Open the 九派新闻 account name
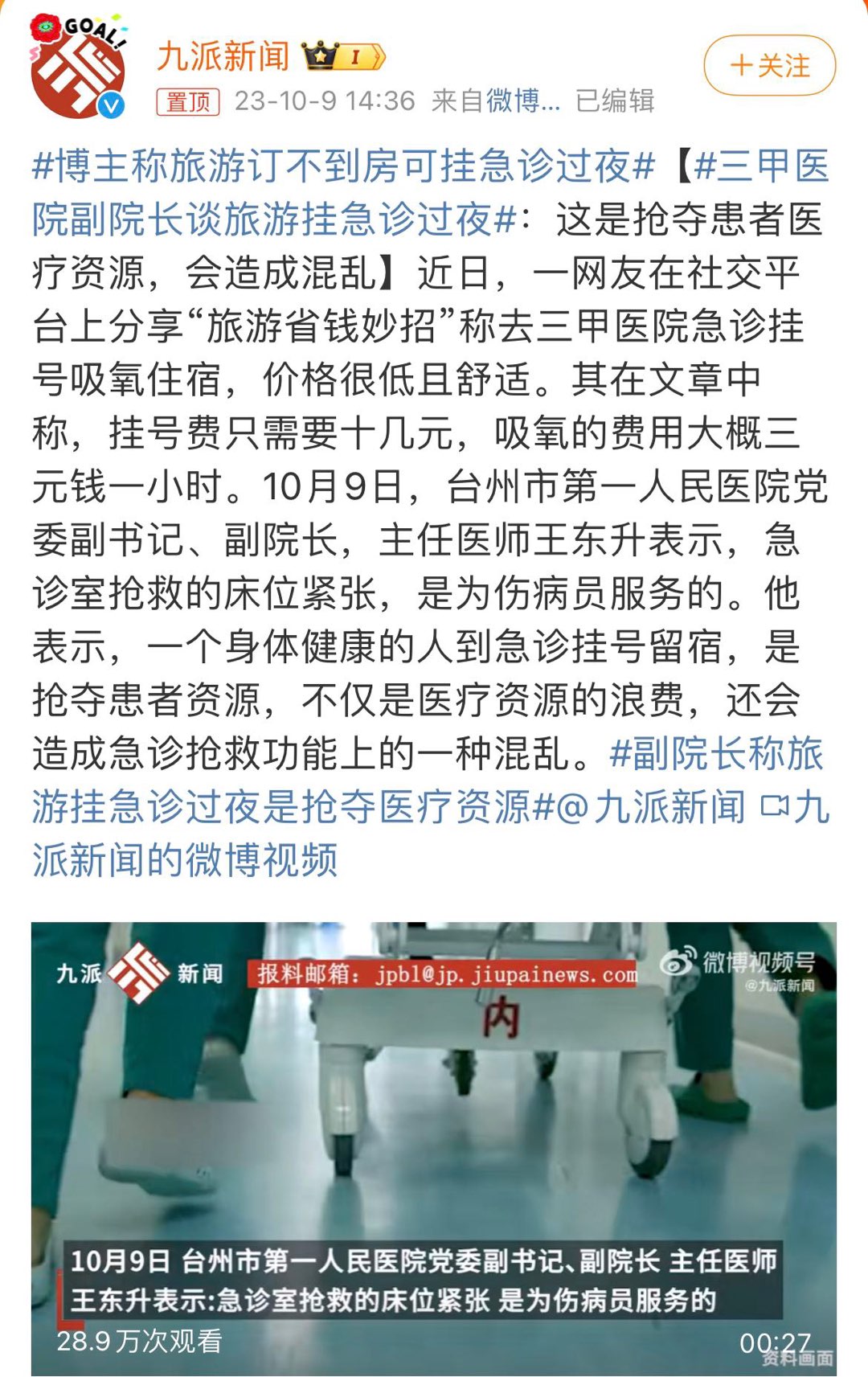Image resolution: width=868 pixels, height=1377 pixels. [x=223, y=55]
